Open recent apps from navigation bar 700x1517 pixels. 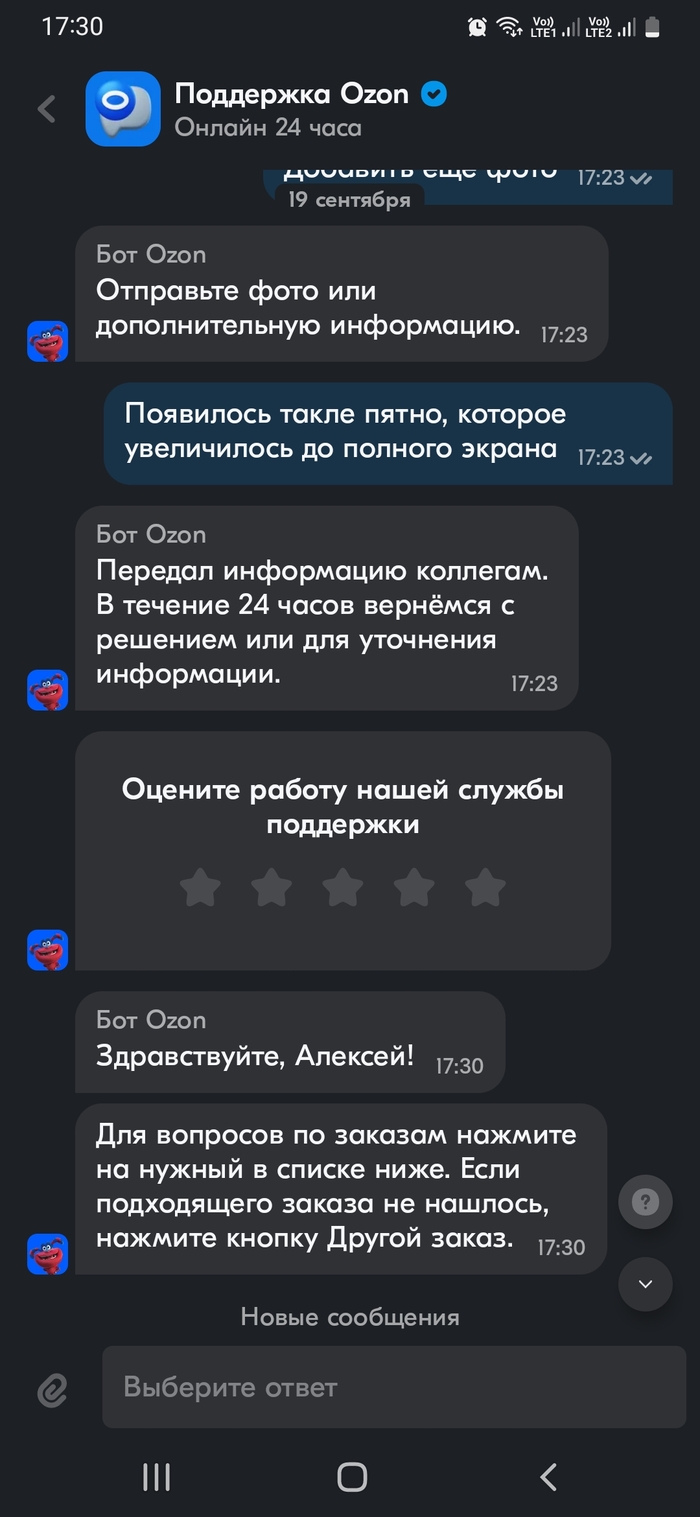[156, 1476]
